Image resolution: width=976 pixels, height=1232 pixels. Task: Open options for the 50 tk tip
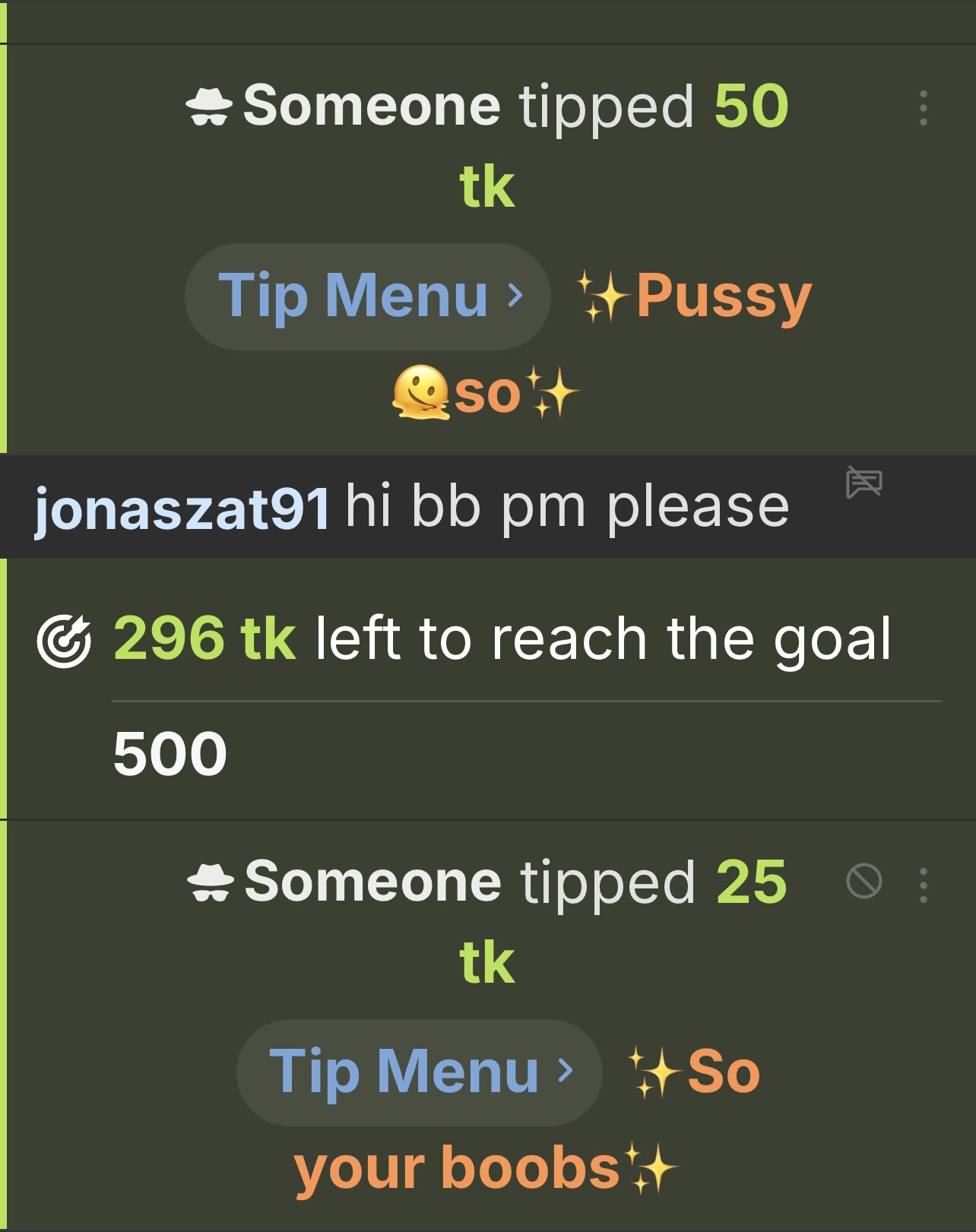[x=923, y=108]
